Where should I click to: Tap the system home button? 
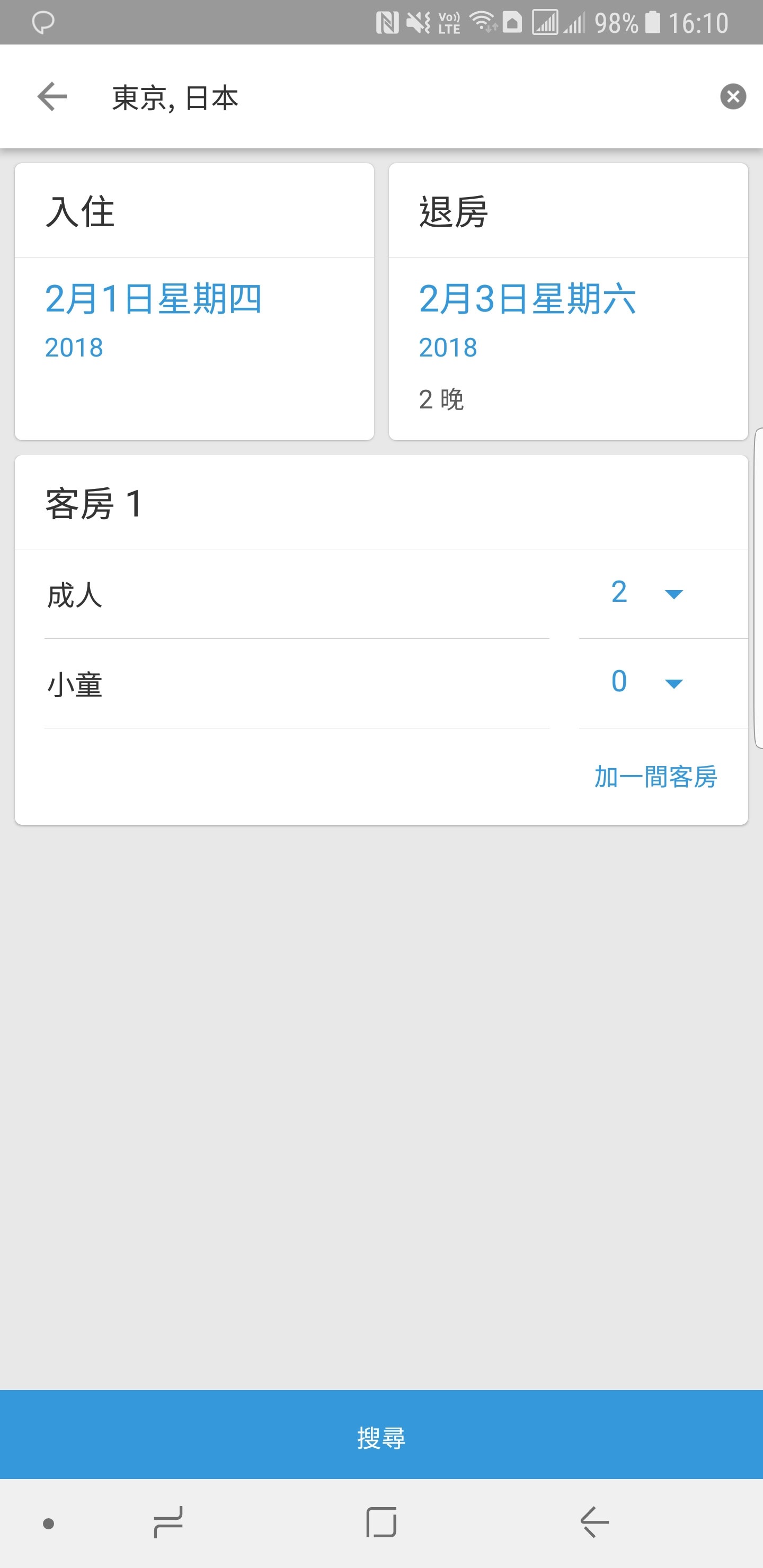381,1523
